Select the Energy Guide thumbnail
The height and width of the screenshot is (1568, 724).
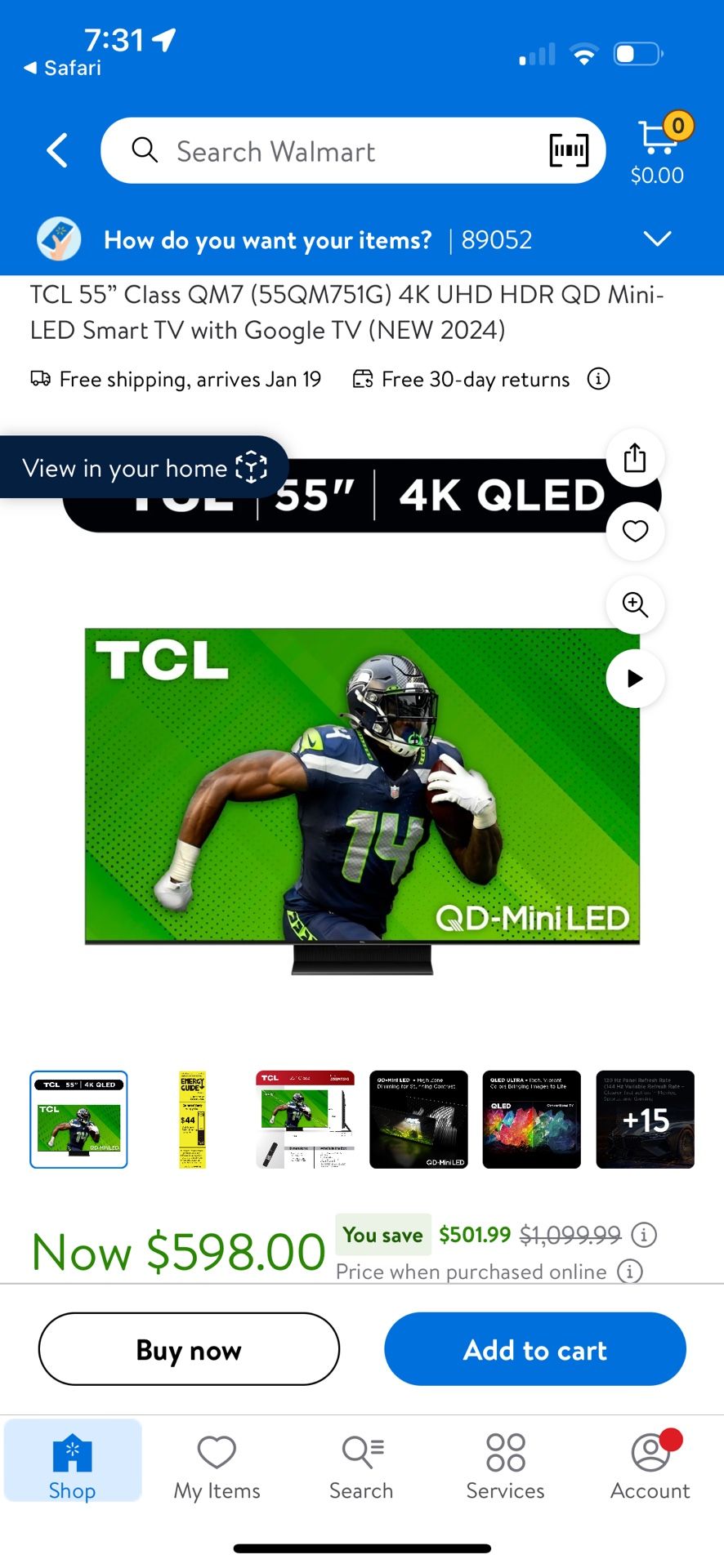click(x=192, y=1120)
